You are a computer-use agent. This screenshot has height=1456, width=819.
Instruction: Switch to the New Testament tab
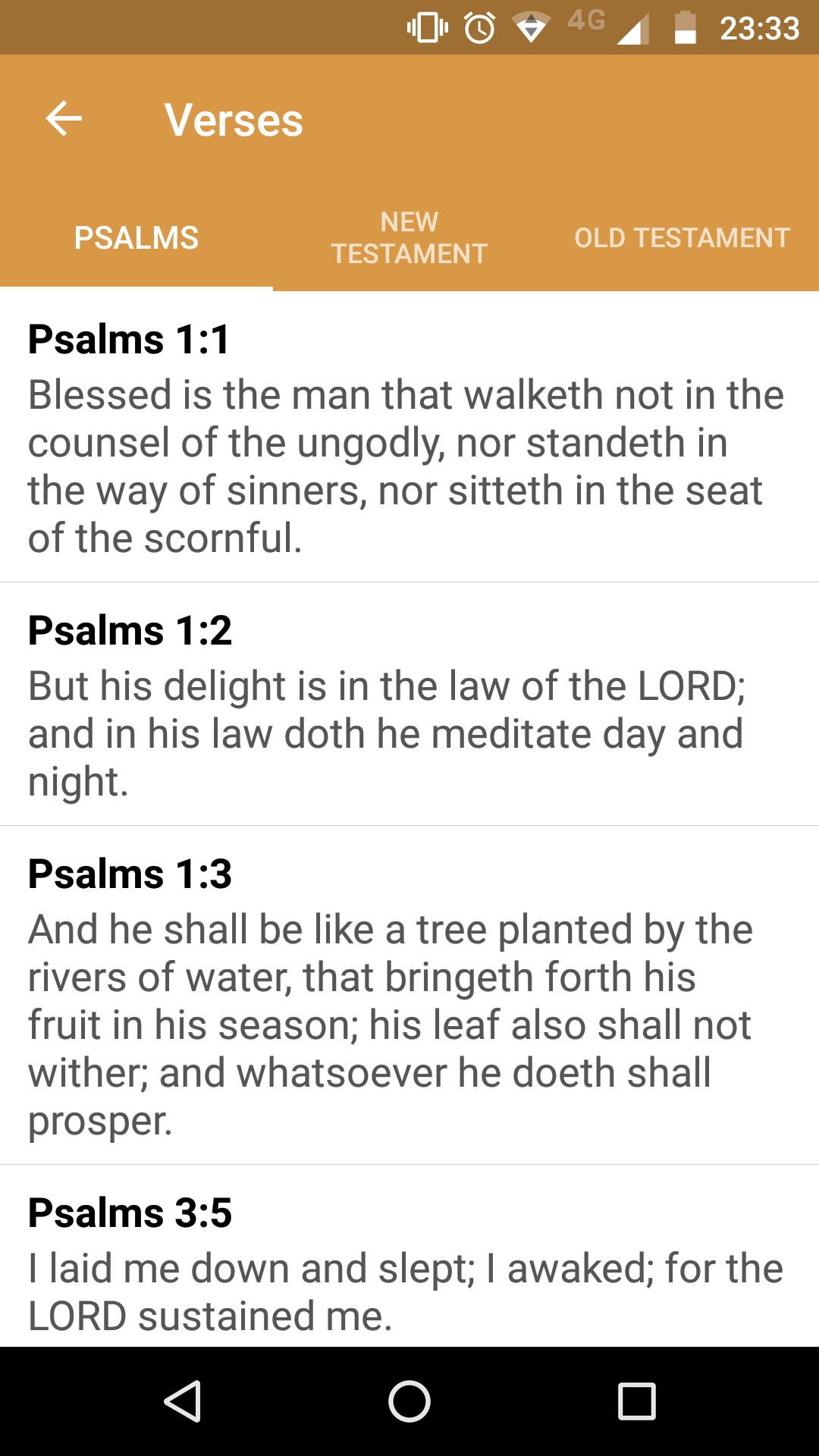pos(409,237)
